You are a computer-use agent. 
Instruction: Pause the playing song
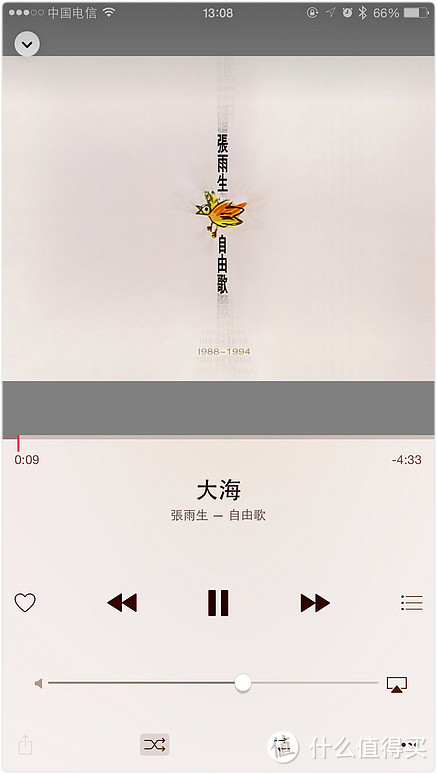tap(218, 603)
